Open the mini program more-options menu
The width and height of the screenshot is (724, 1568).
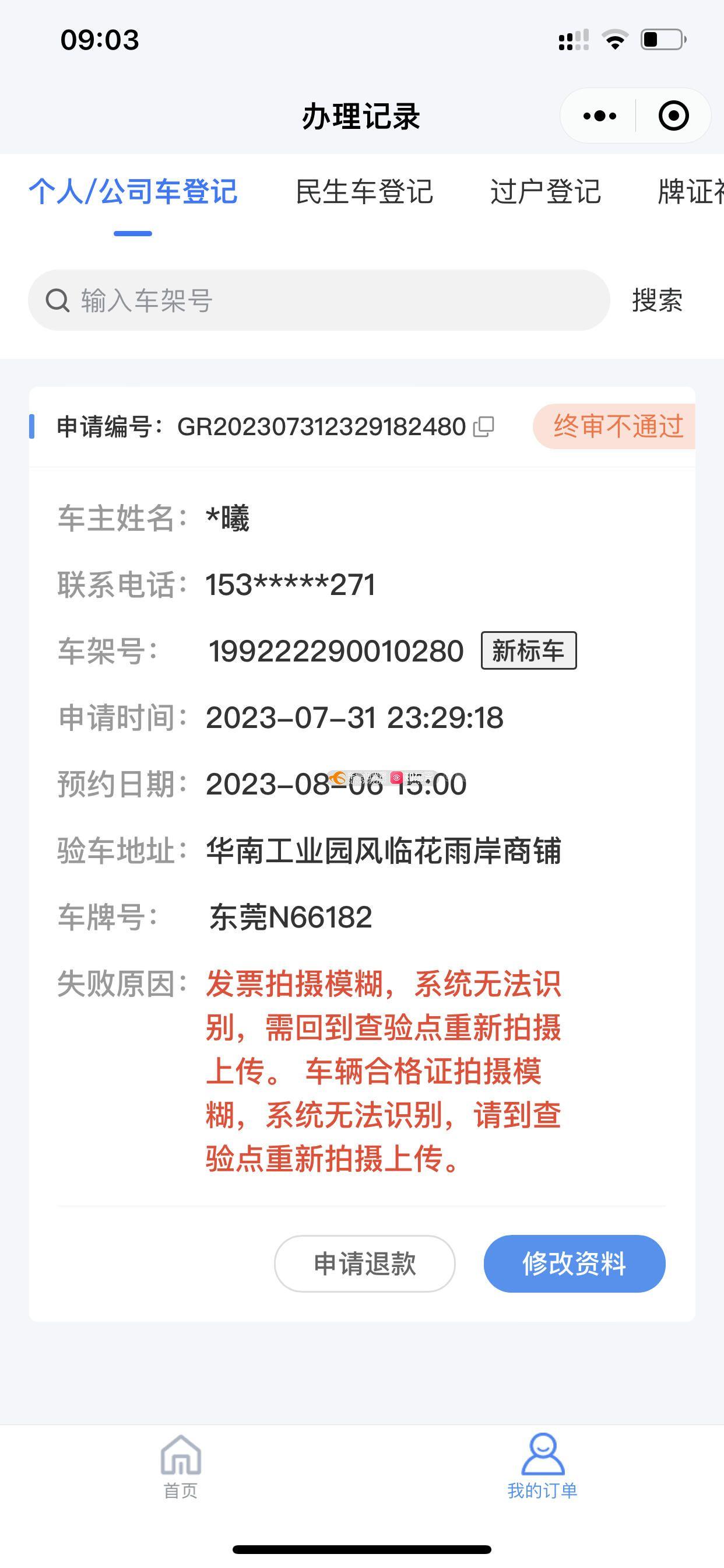point(599,116)
